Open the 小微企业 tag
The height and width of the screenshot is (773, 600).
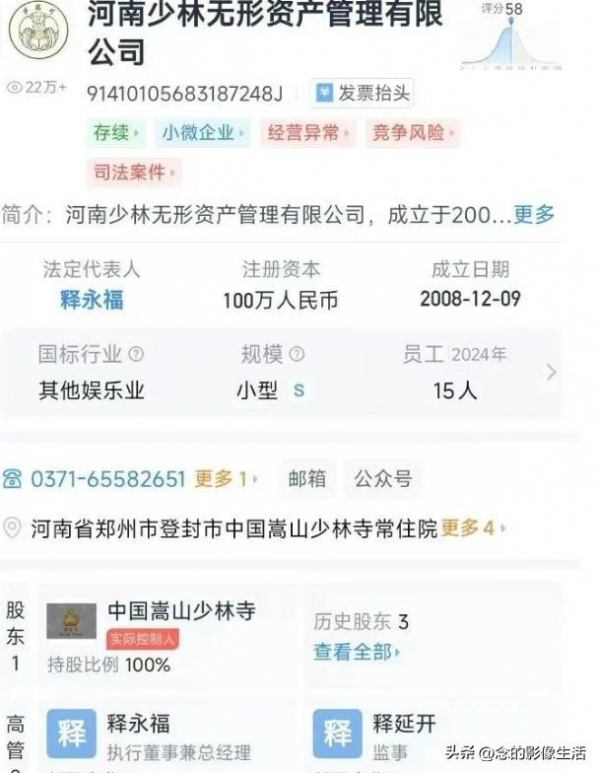coord(203,133)
